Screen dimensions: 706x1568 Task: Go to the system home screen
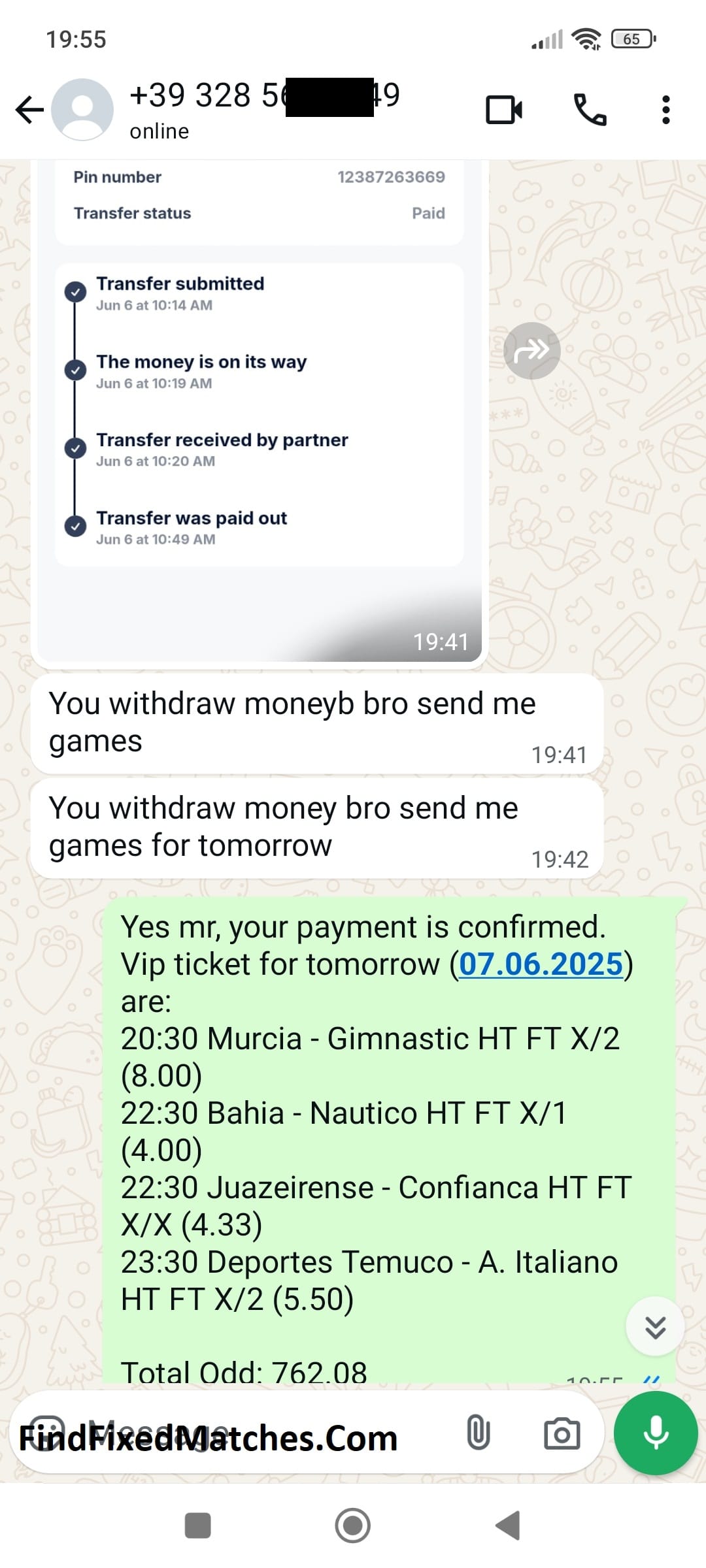tap(353, 1526)
